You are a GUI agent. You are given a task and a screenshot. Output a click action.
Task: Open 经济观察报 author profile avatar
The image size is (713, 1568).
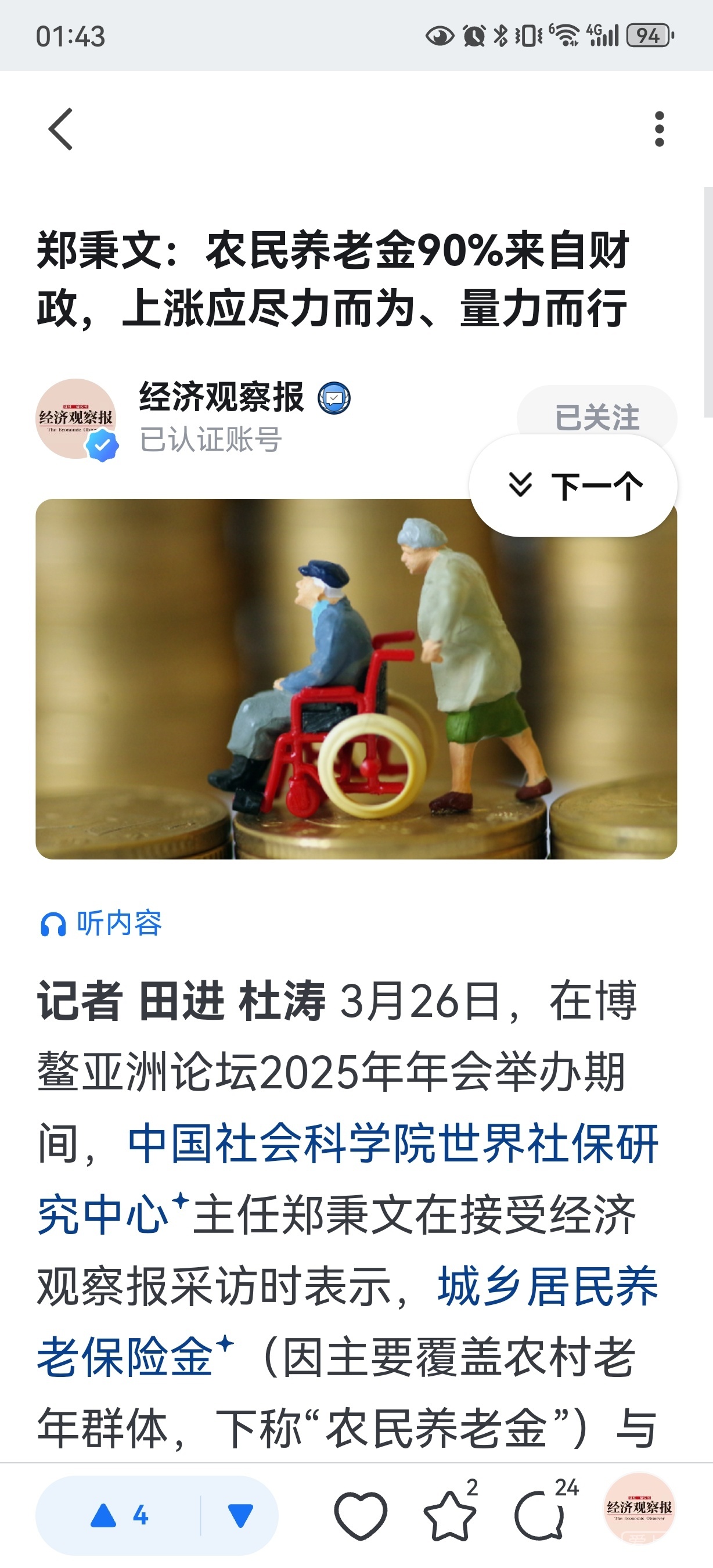point(76,418)
